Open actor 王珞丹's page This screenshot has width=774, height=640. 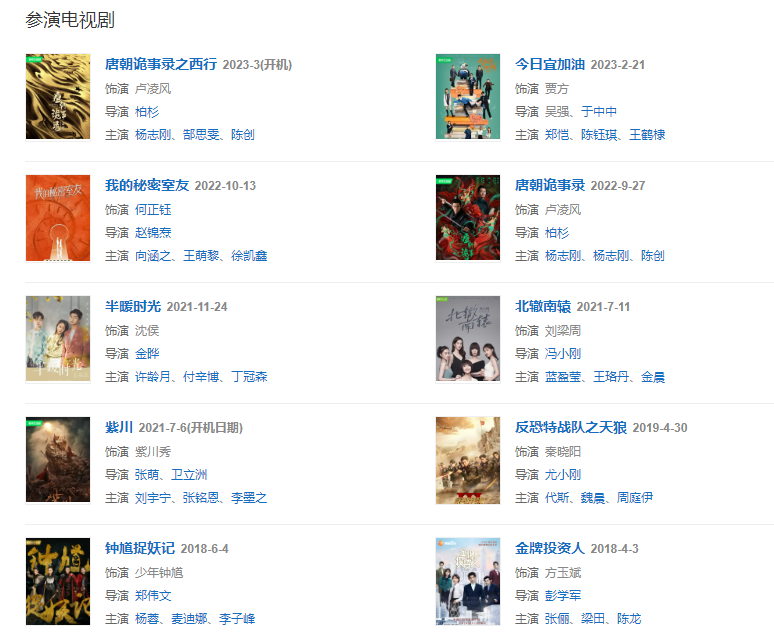(611, 377)
